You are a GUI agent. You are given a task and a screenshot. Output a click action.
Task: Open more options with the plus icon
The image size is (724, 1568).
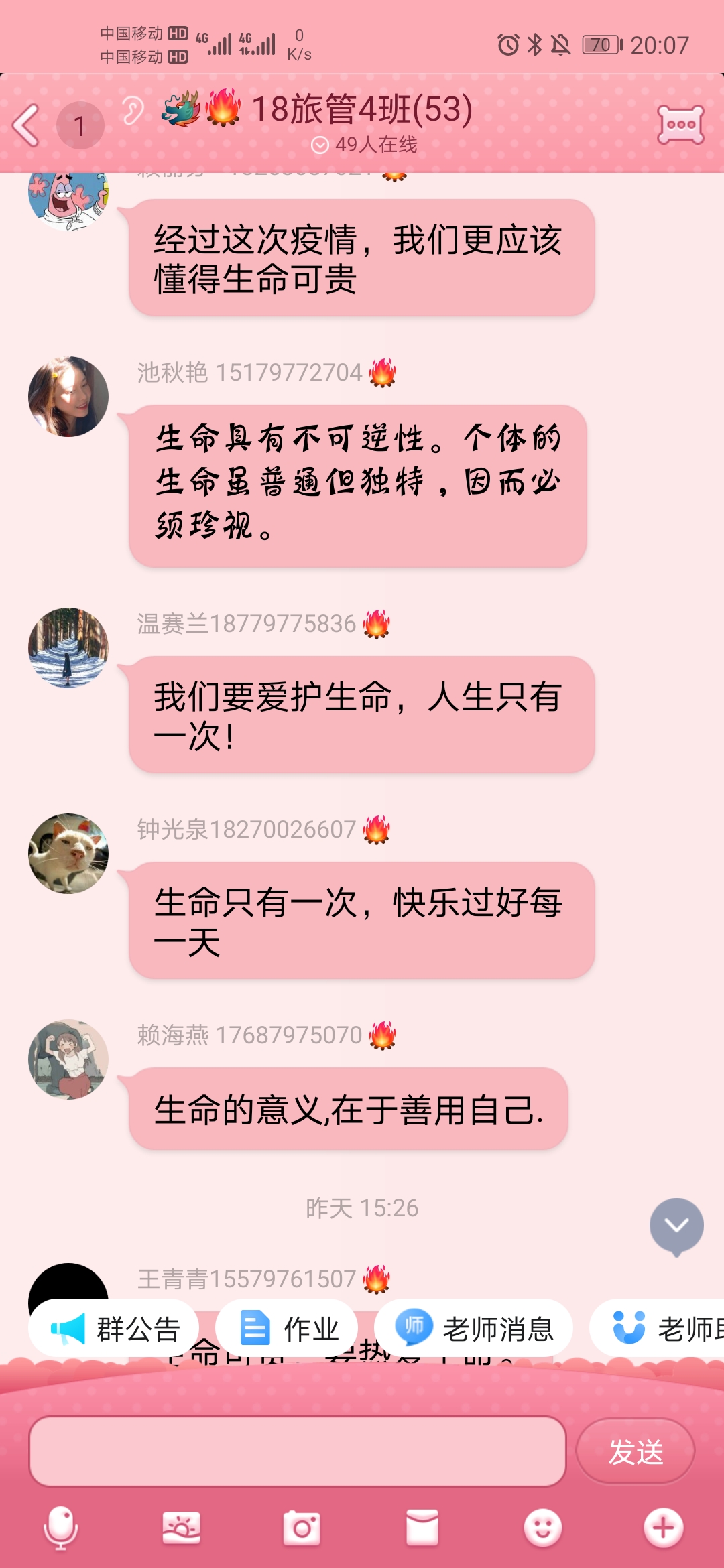(x=663, y=1528)
